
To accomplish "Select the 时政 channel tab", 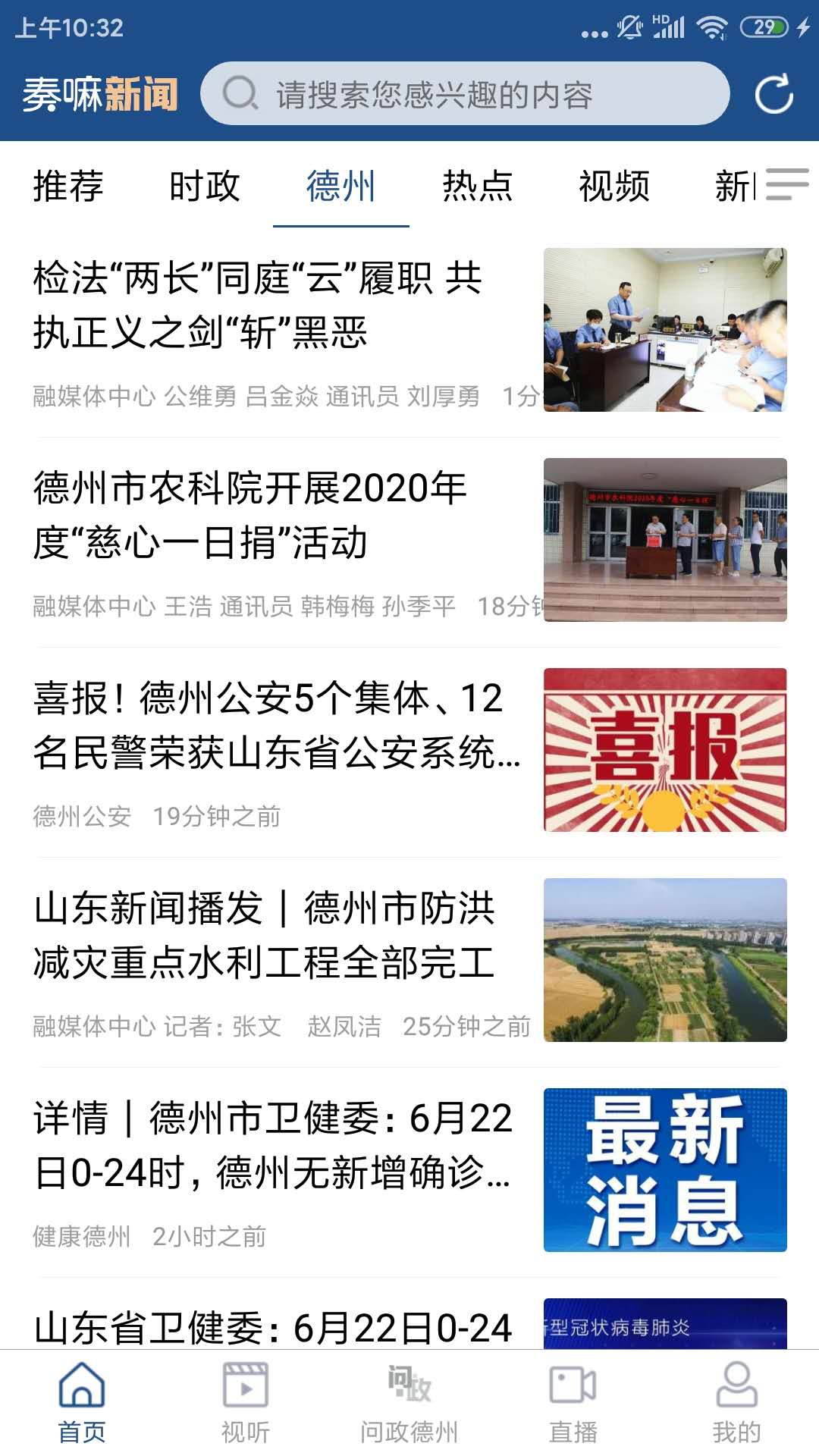I will point(206,187).
